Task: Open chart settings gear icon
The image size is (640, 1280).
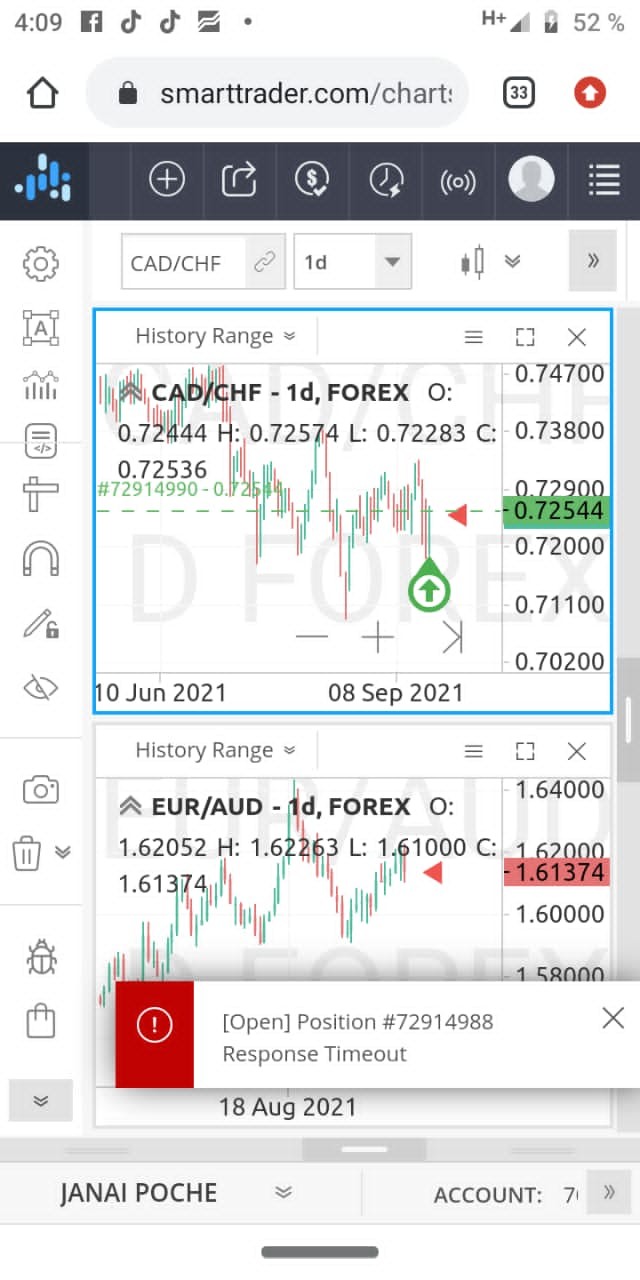Action: [x=40, y=264]
